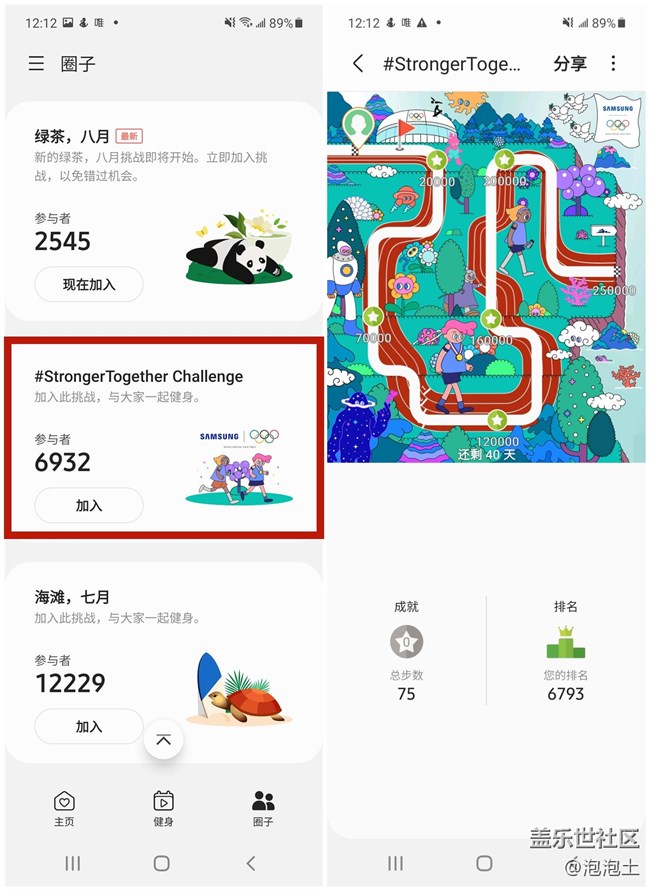Switch to the 健身 tab

click(163, 808)
